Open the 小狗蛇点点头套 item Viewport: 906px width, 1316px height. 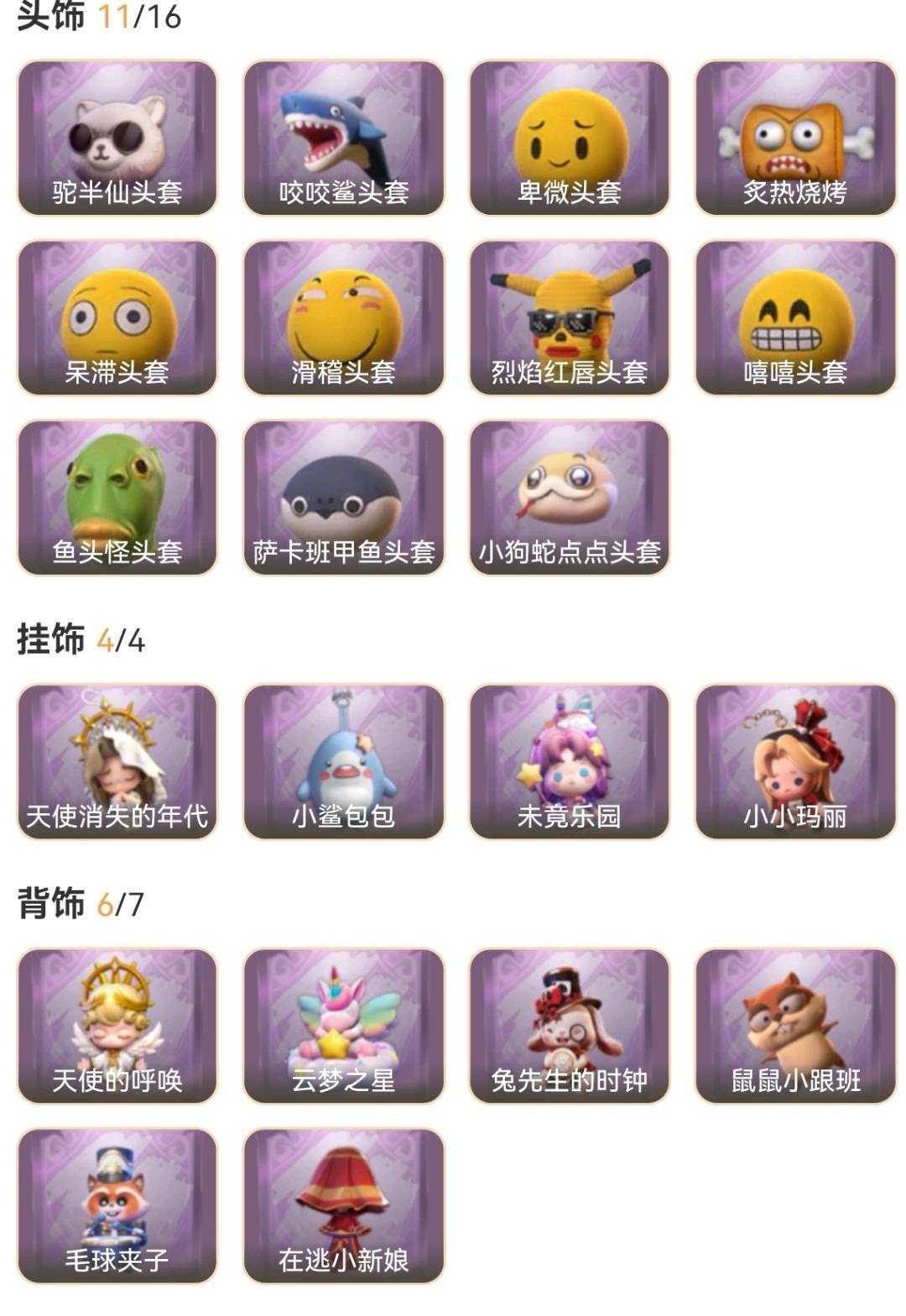570,498
